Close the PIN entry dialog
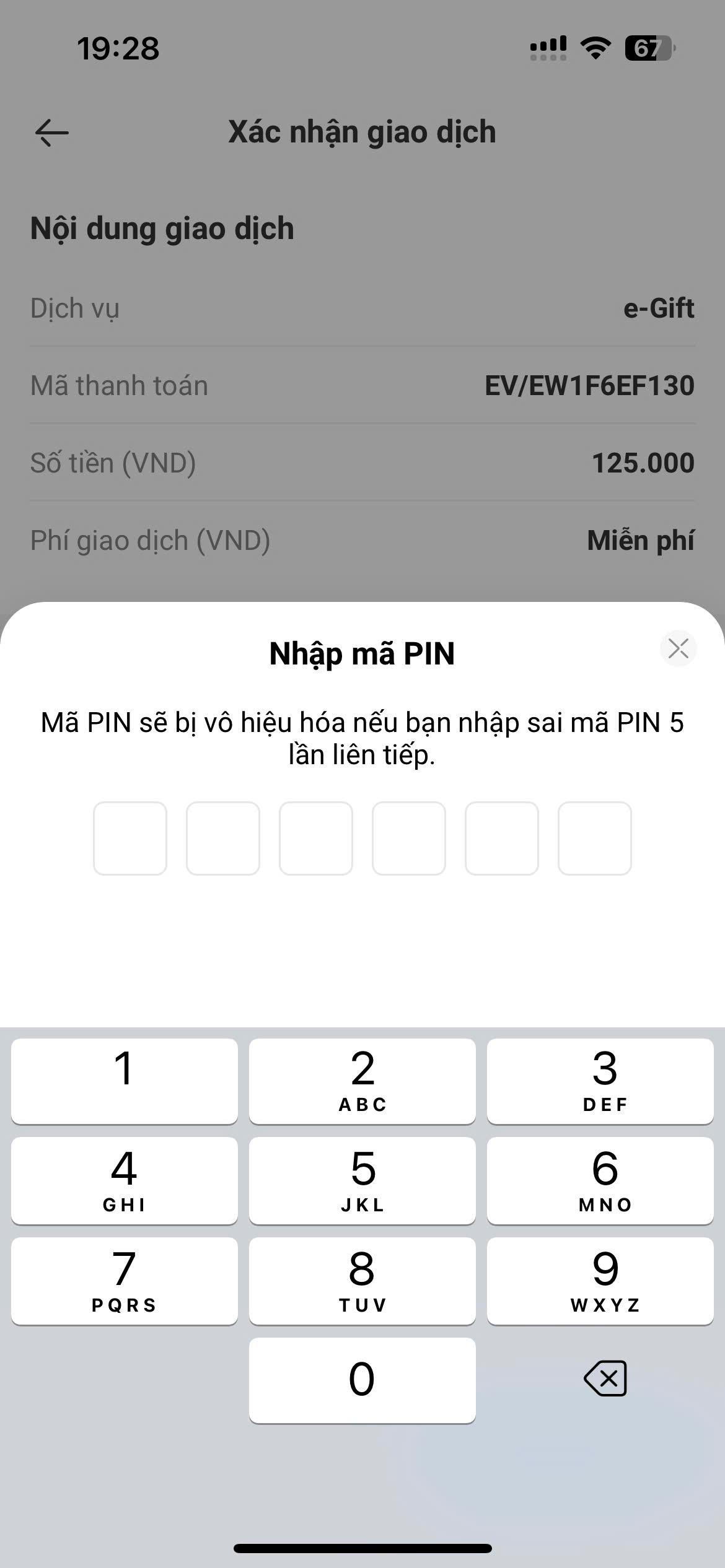This screenshot has height=1568, width=725. pos(679,648)
